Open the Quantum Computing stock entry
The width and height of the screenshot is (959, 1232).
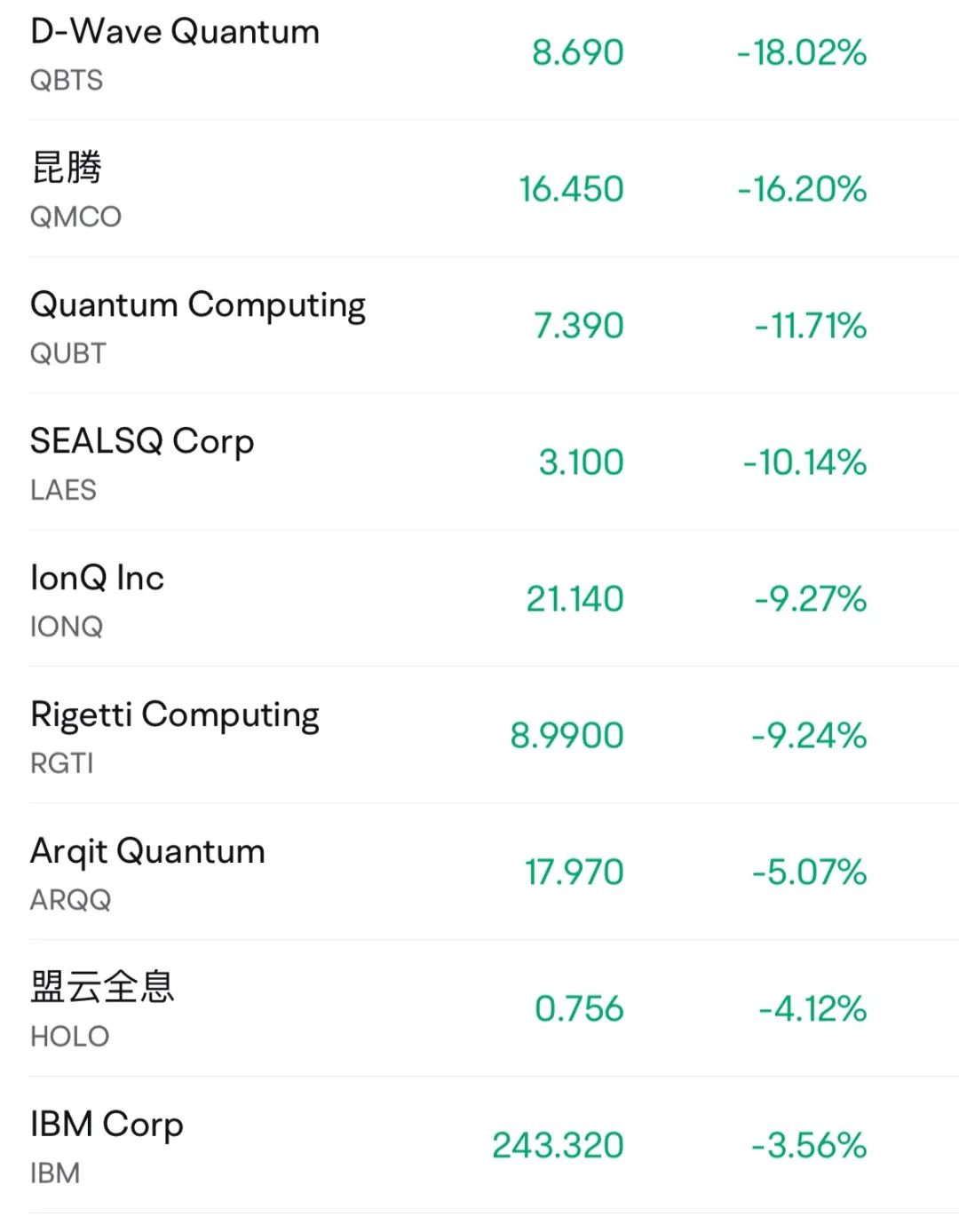click(197, 305)
